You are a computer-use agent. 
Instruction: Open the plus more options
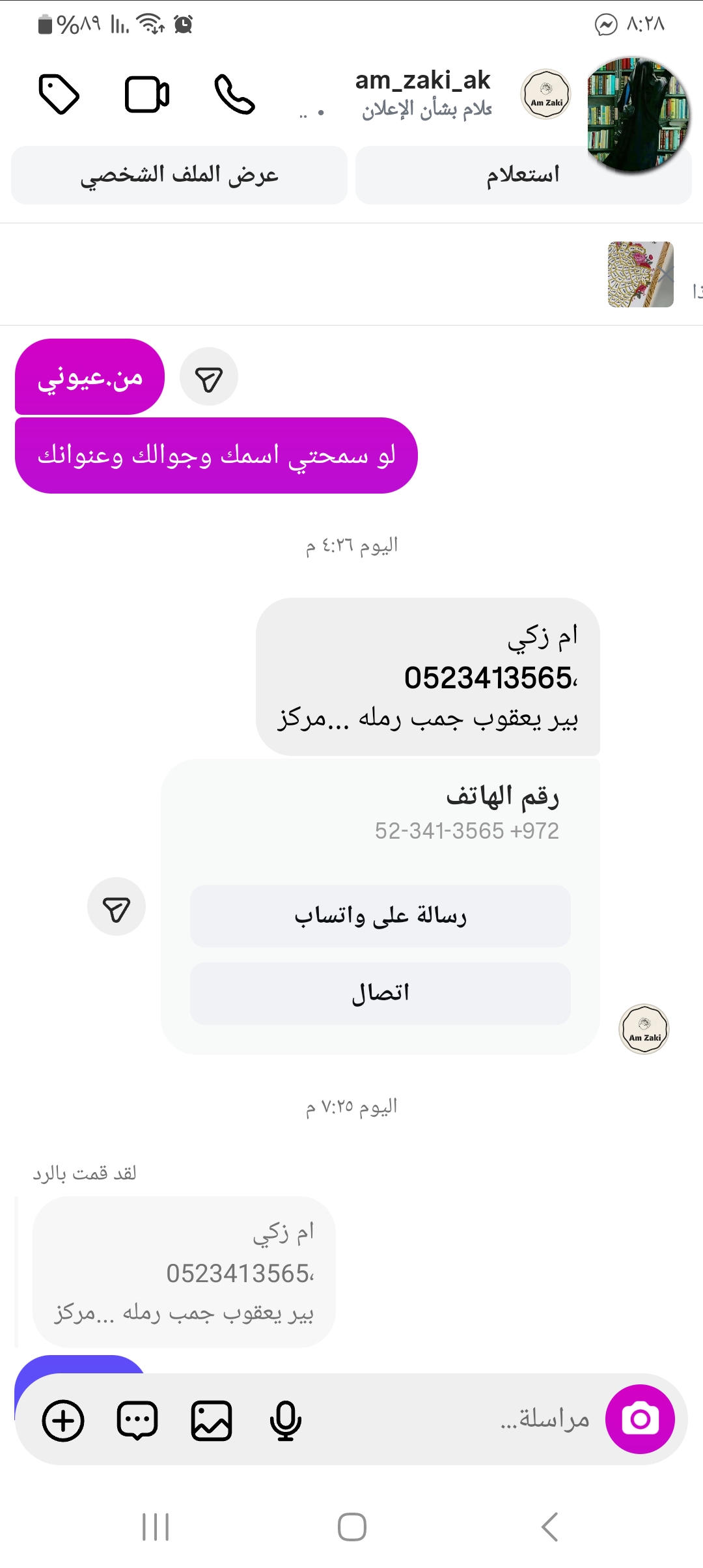click(x=63, y=1420)
